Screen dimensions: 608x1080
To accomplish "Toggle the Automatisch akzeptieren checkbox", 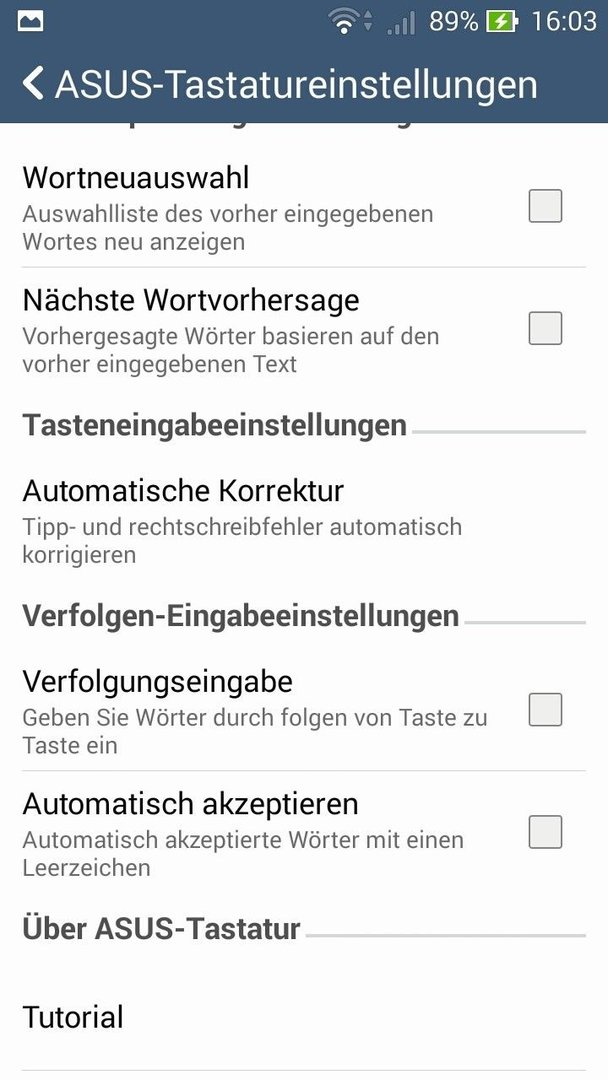I will 545,832.
